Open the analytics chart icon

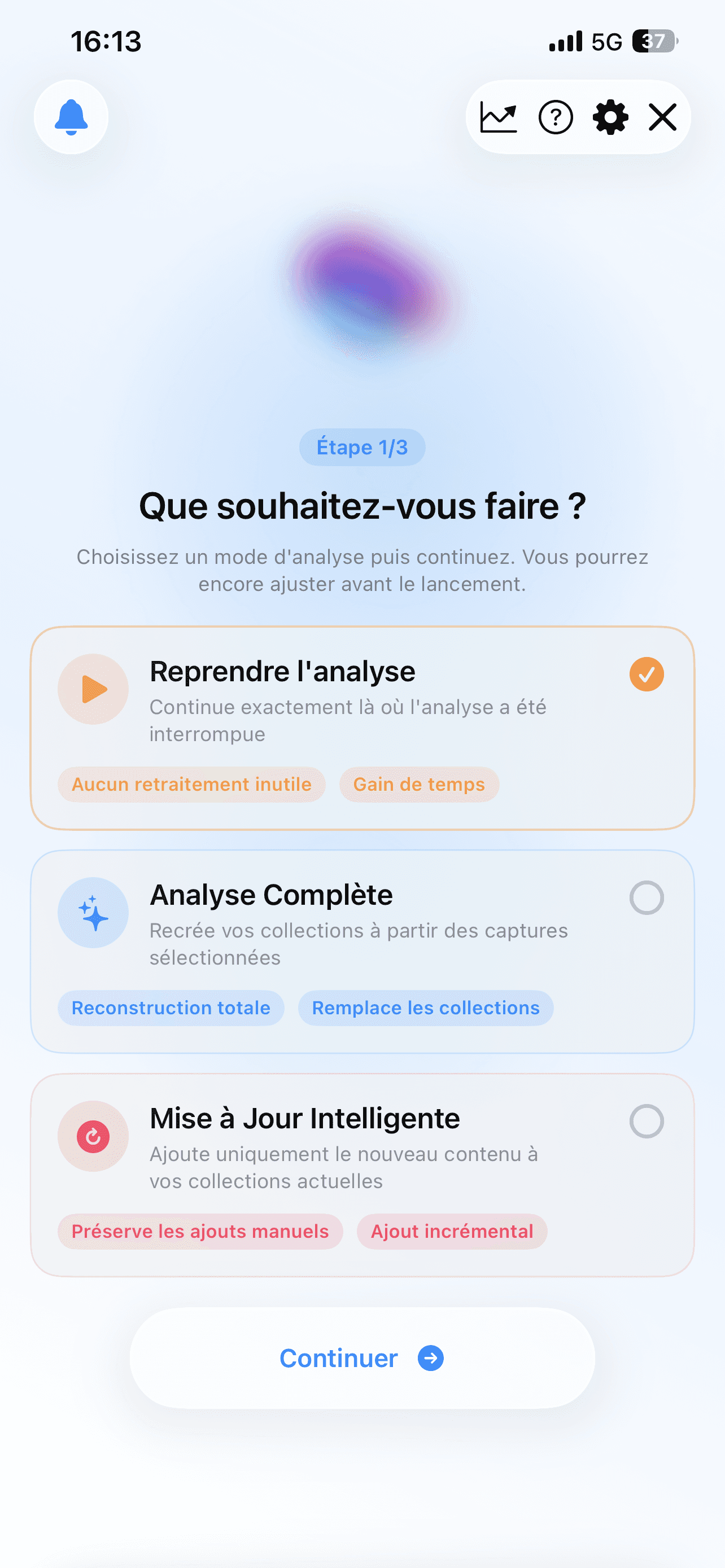click(497, 117)
